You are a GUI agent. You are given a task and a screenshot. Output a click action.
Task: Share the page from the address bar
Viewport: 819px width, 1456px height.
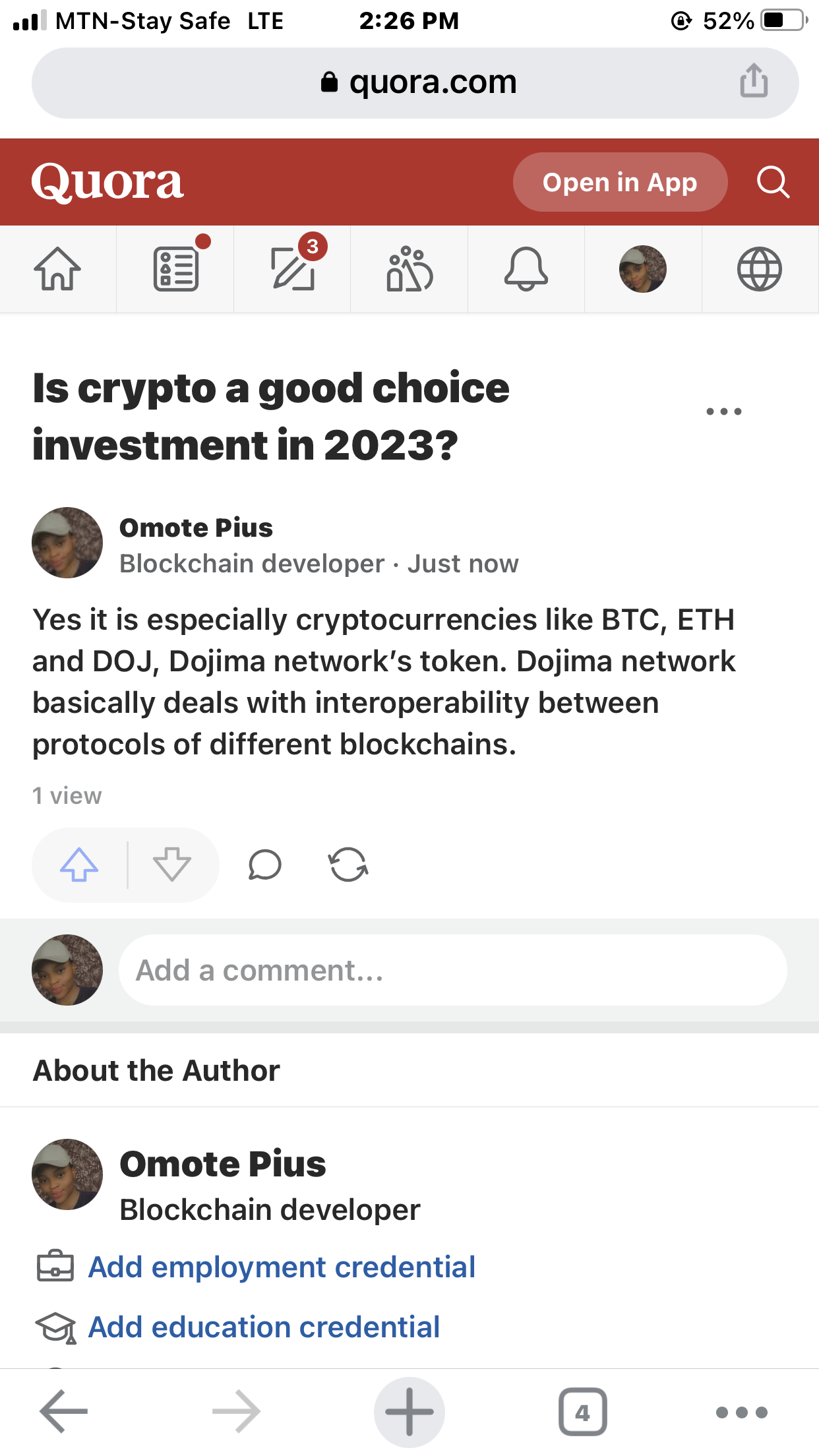tap(754, 82)
